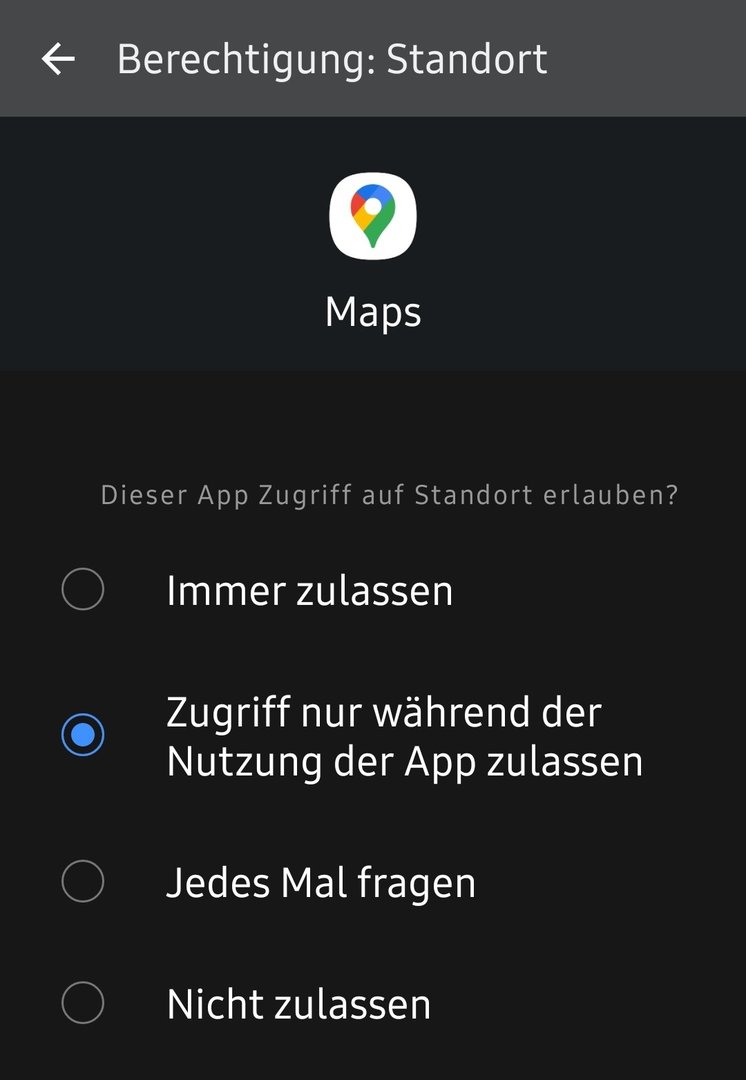Viewport: 746px width, 1080px height.
Task: Choose Zugriff nur während der Nutzung
Action: point(83,736)
